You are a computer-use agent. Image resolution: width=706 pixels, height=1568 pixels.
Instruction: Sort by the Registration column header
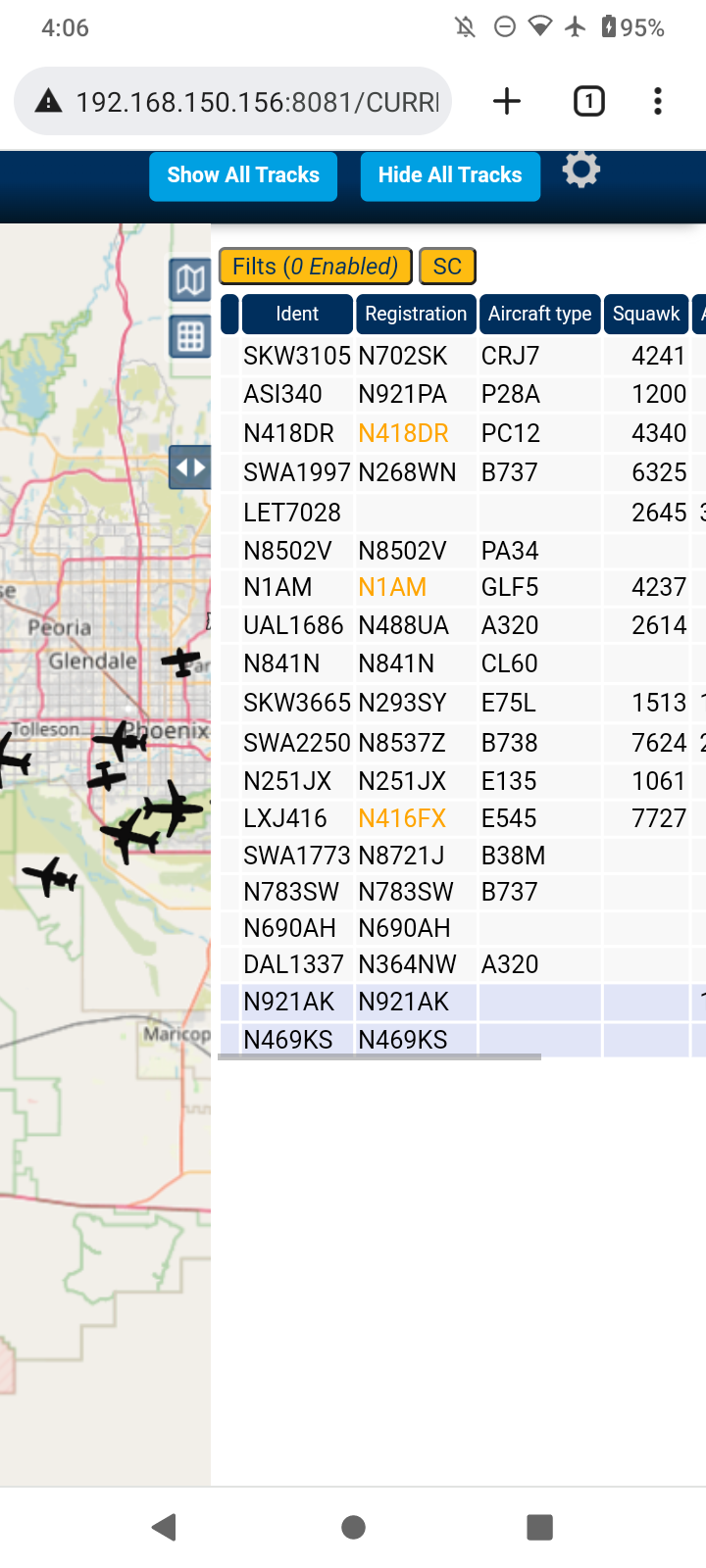(x=416, y=314)
